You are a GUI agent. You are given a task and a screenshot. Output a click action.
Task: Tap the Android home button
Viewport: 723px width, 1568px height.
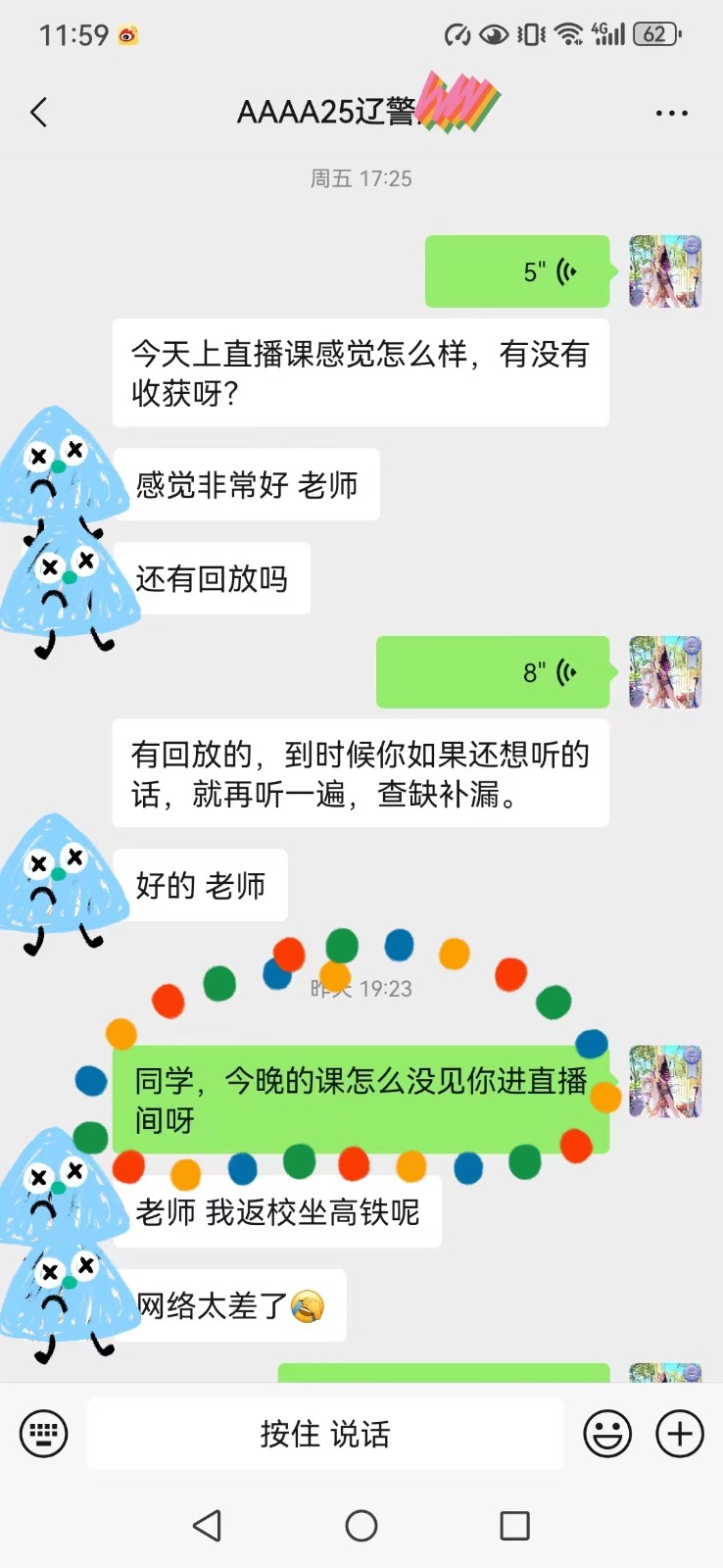pos(361,1525)
